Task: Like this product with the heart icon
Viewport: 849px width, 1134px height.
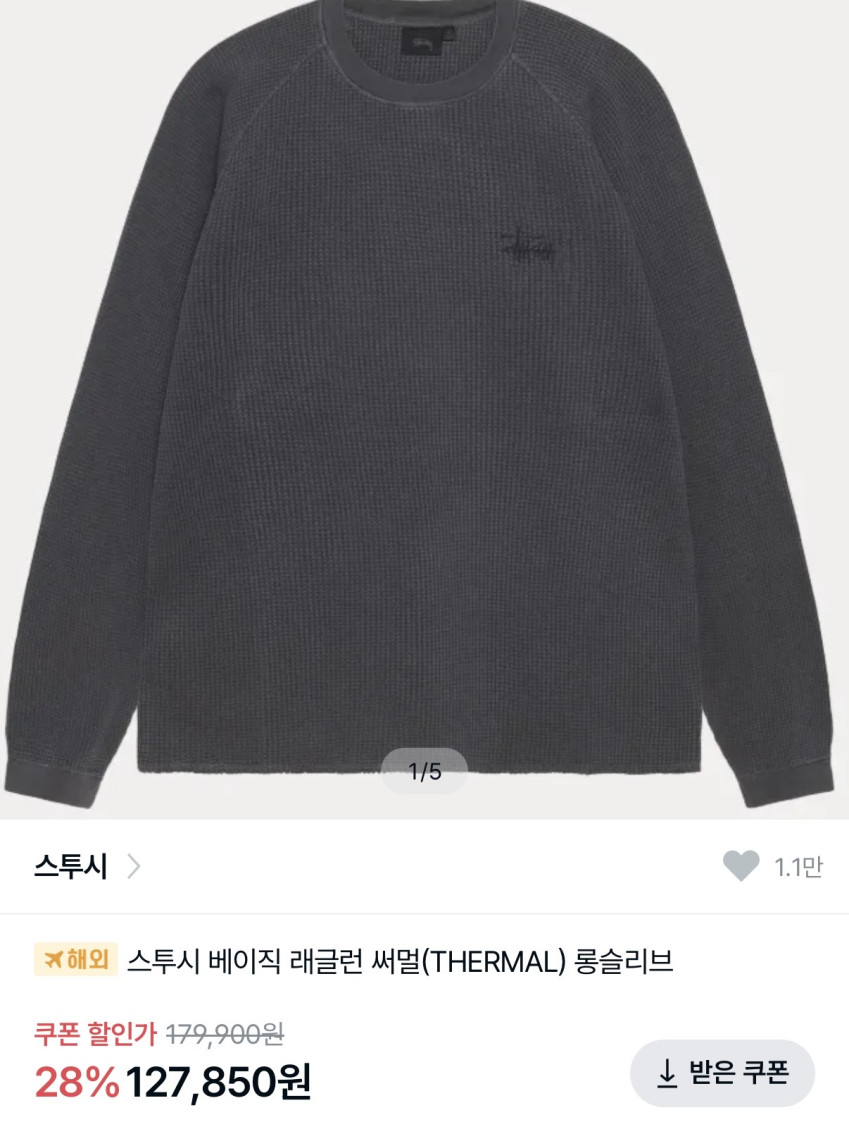Action: coord(741,866)
